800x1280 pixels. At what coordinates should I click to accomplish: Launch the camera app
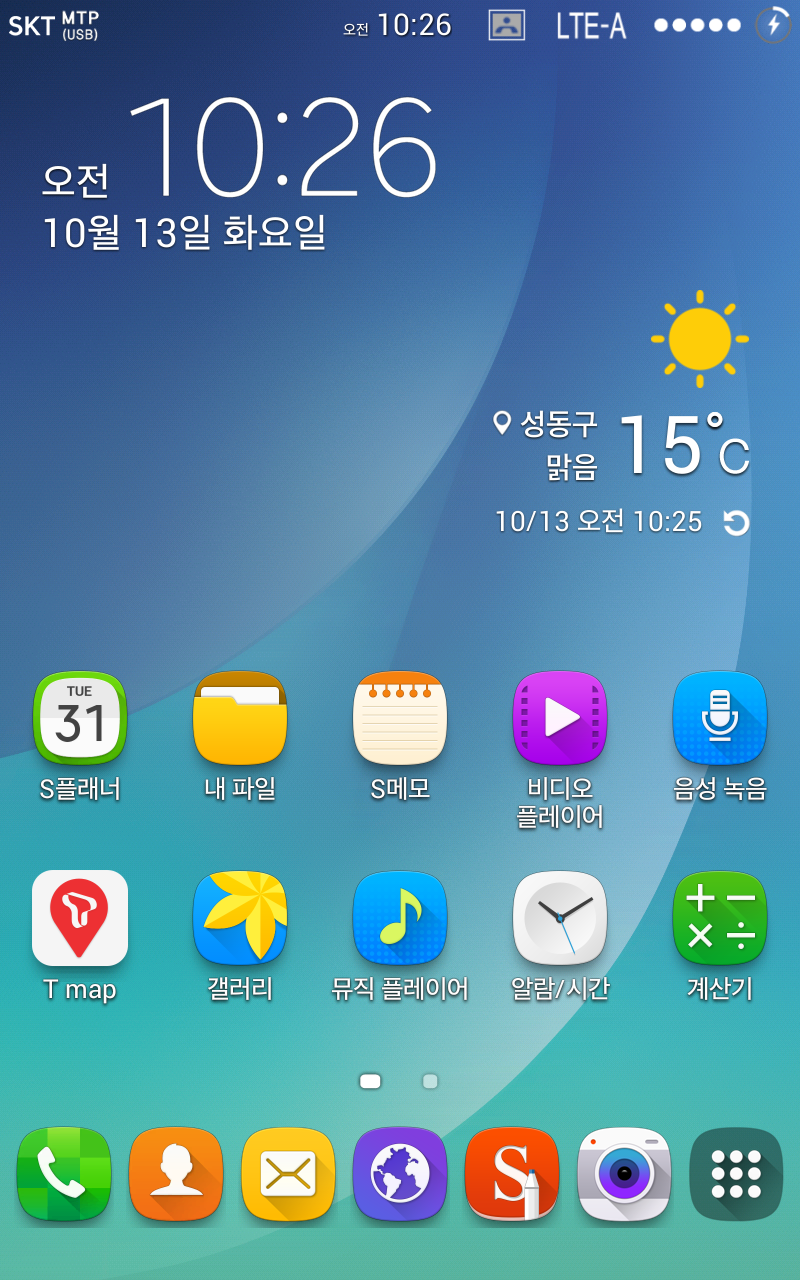(624, 1174)
